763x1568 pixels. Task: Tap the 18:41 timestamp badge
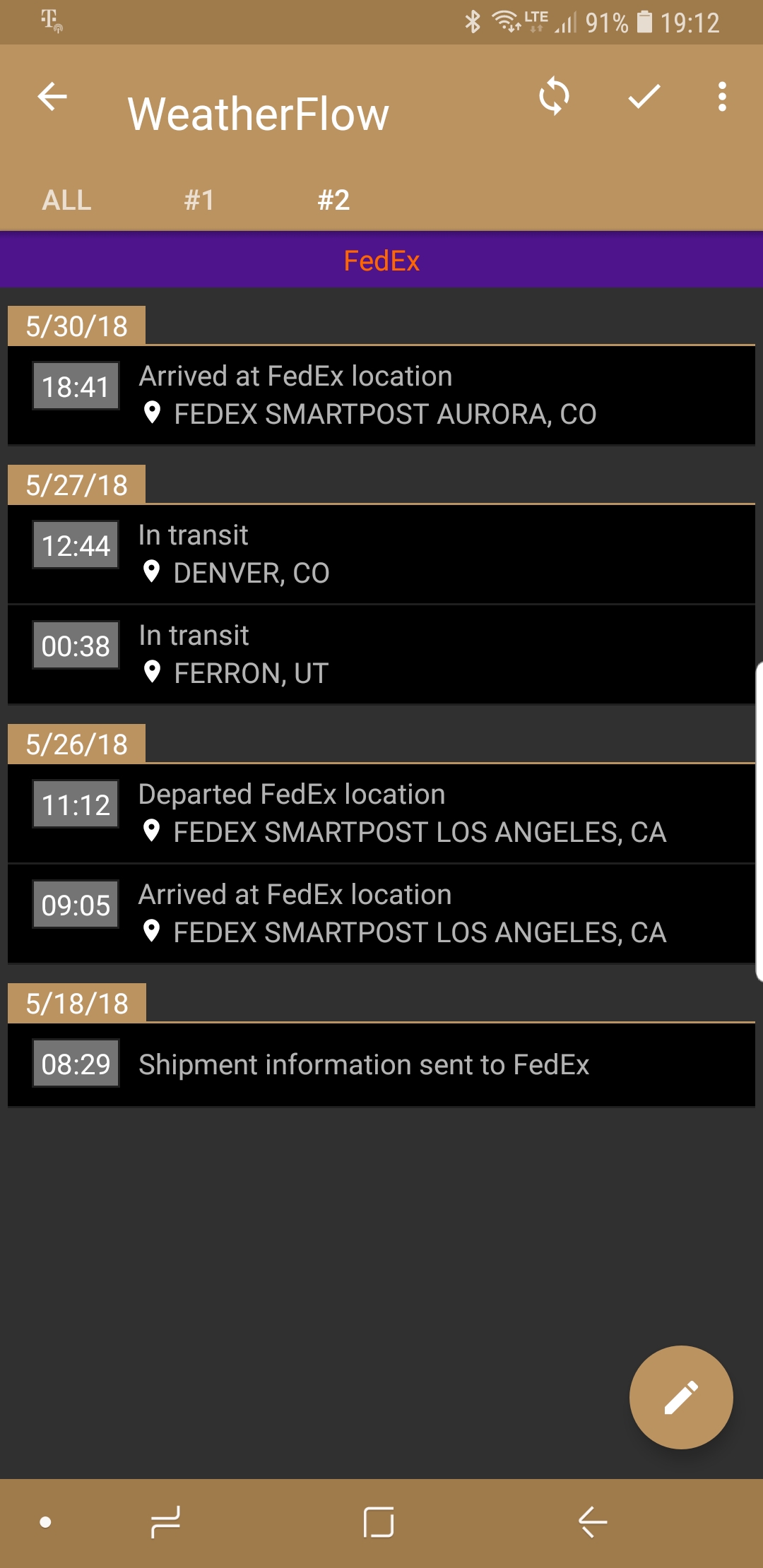[x=76, y=387]
